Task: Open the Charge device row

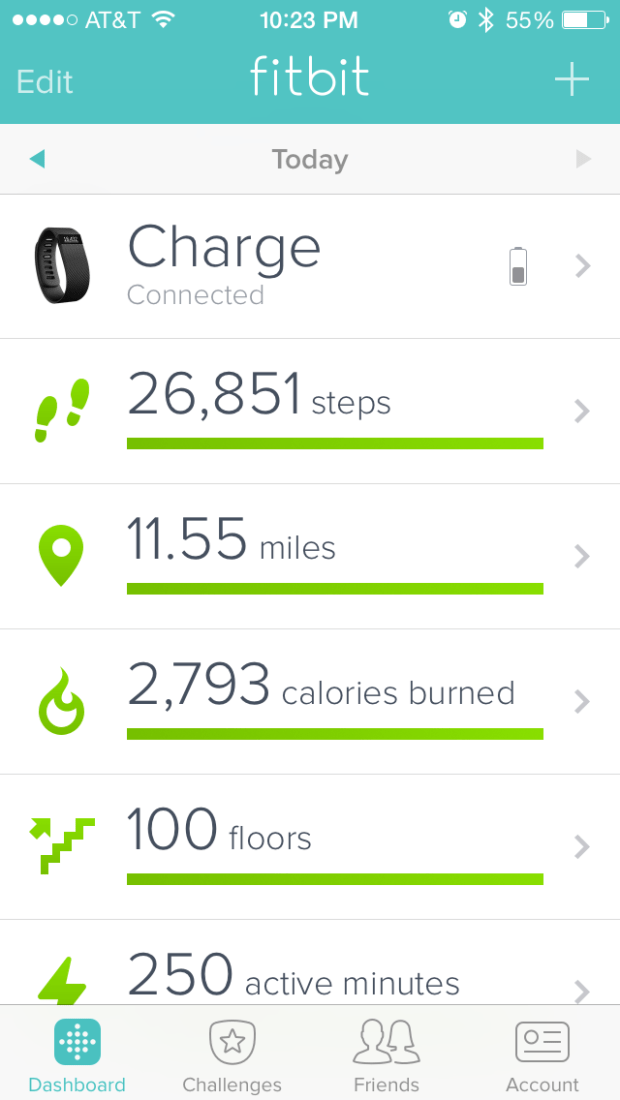Action: (x=310, y=267)
